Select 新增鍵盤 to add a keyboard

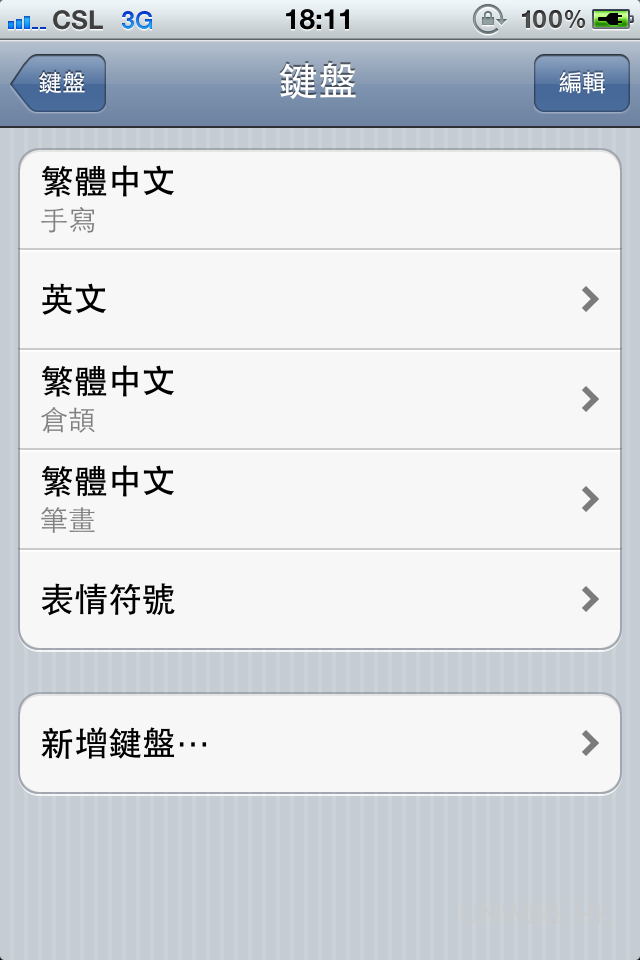point(320,744)
